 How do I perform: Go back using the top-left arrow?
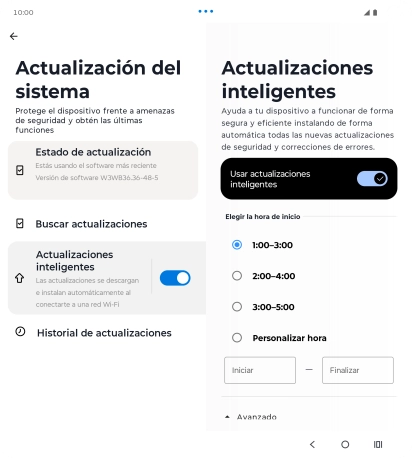click(14, 36)
